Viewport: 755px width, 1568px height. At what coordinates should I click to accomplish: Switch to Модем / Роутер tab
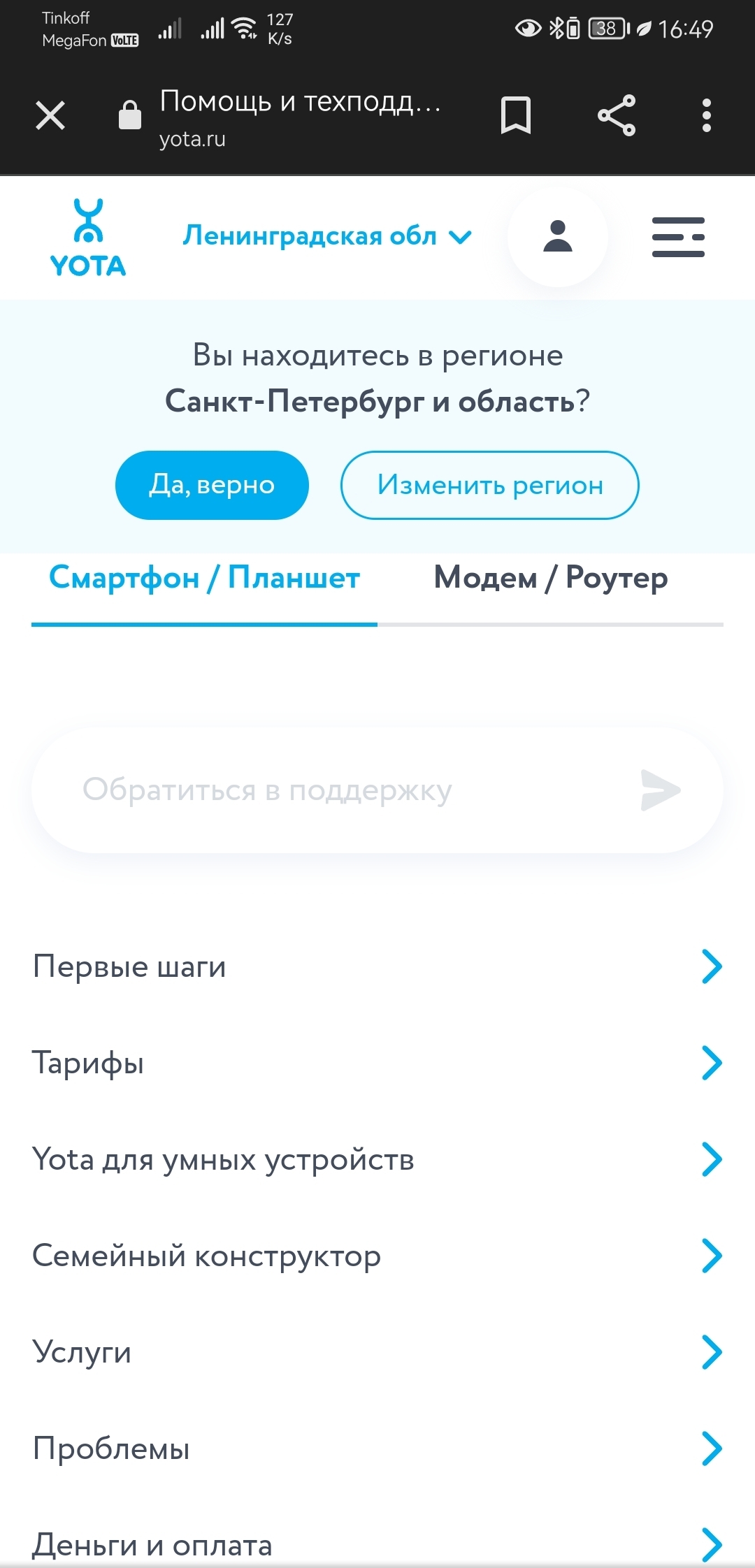point(551,579)
